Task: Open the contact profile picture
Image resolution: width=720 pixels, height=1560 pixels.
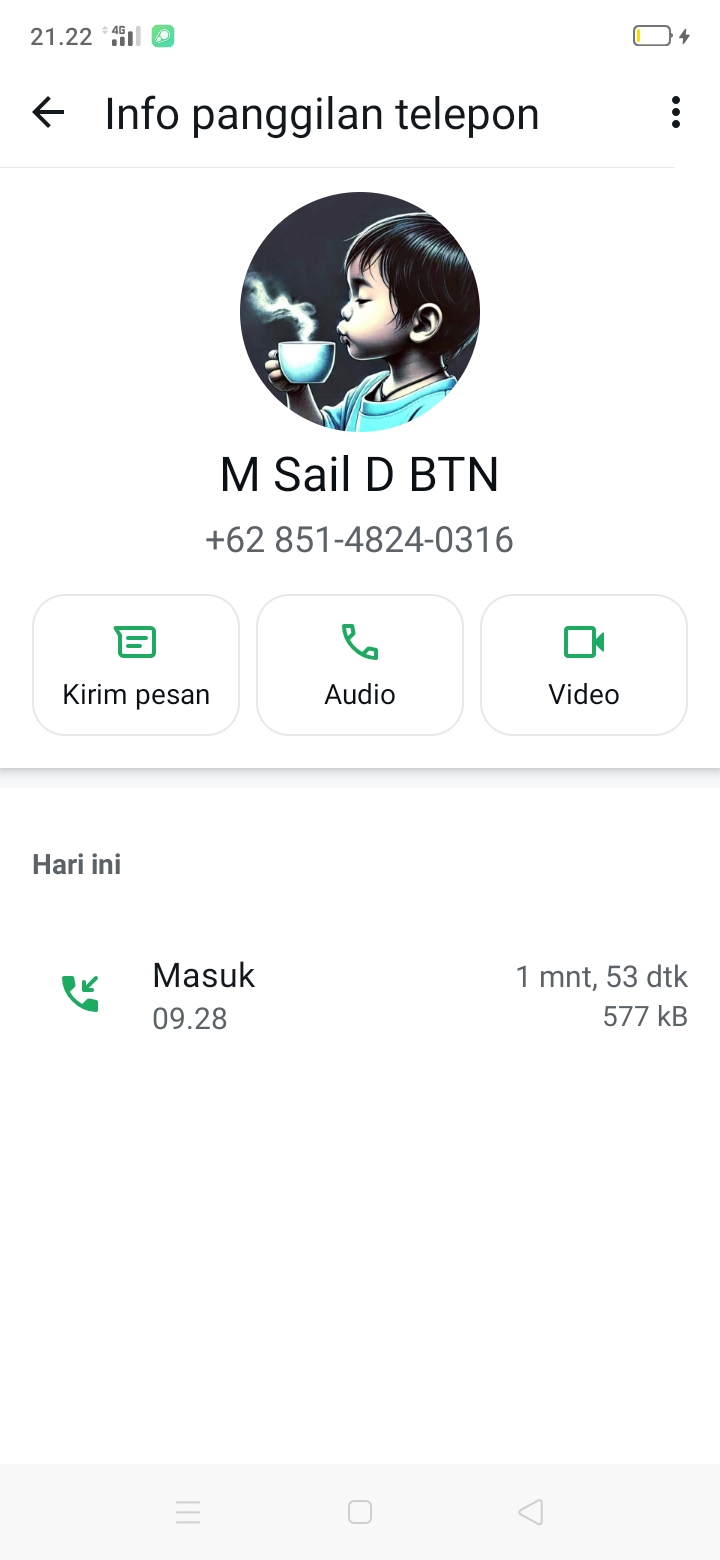Action: pos(360,310)
